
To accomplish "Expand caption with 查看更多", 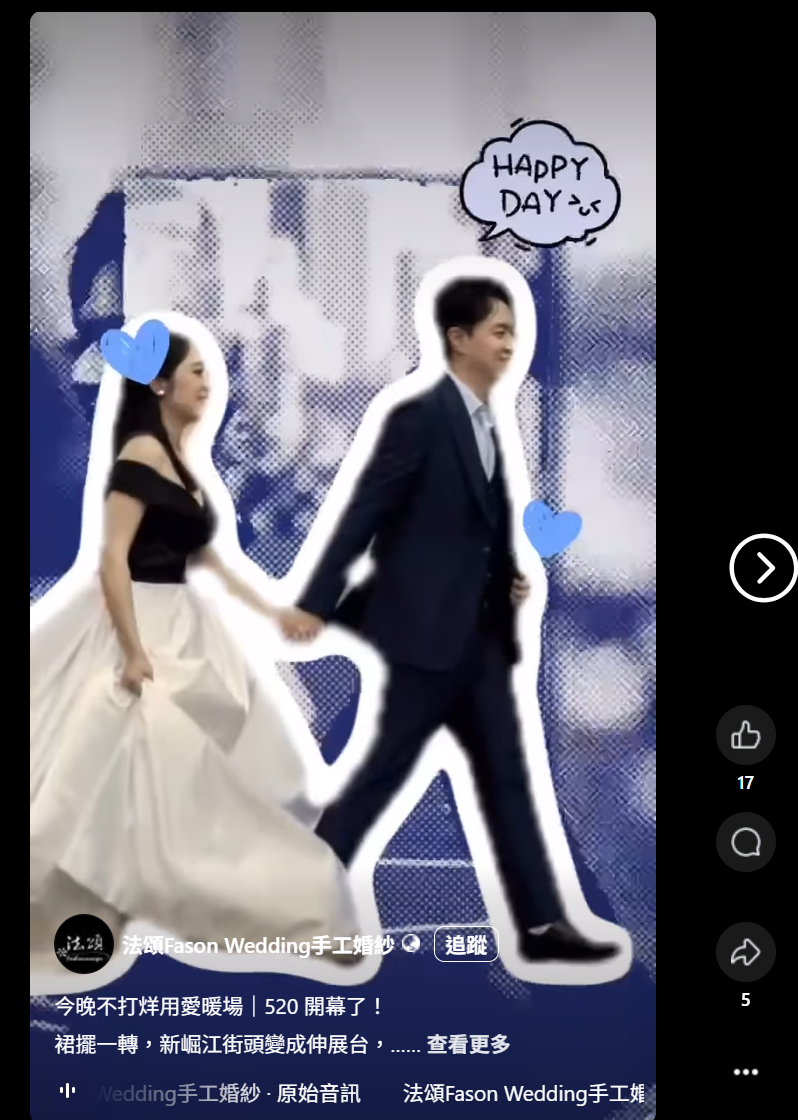I will click(x=469, y=1045).
